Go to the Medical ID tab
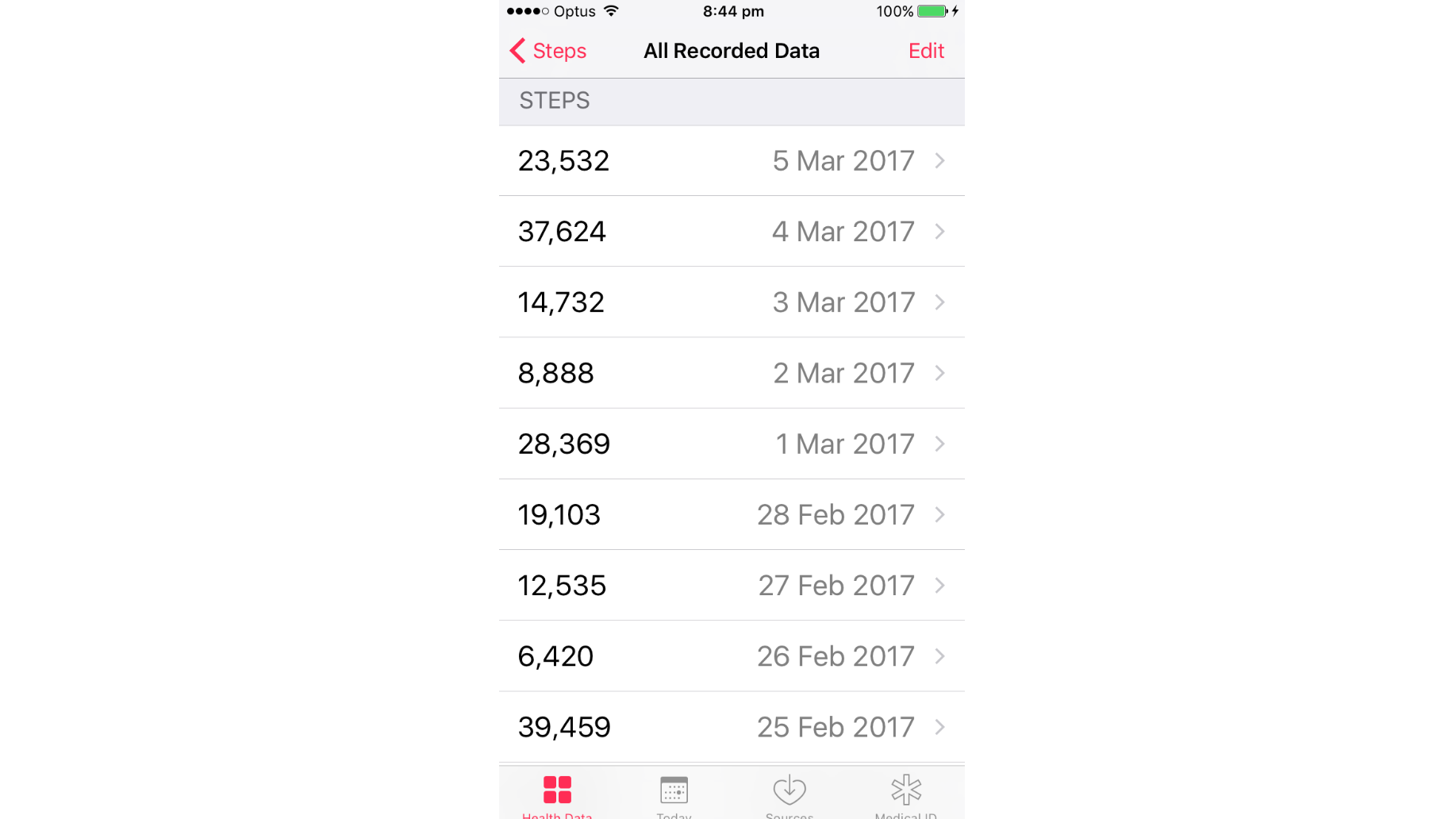The width and height of the screenshot is (1456, 819). (x=905, y=795)
